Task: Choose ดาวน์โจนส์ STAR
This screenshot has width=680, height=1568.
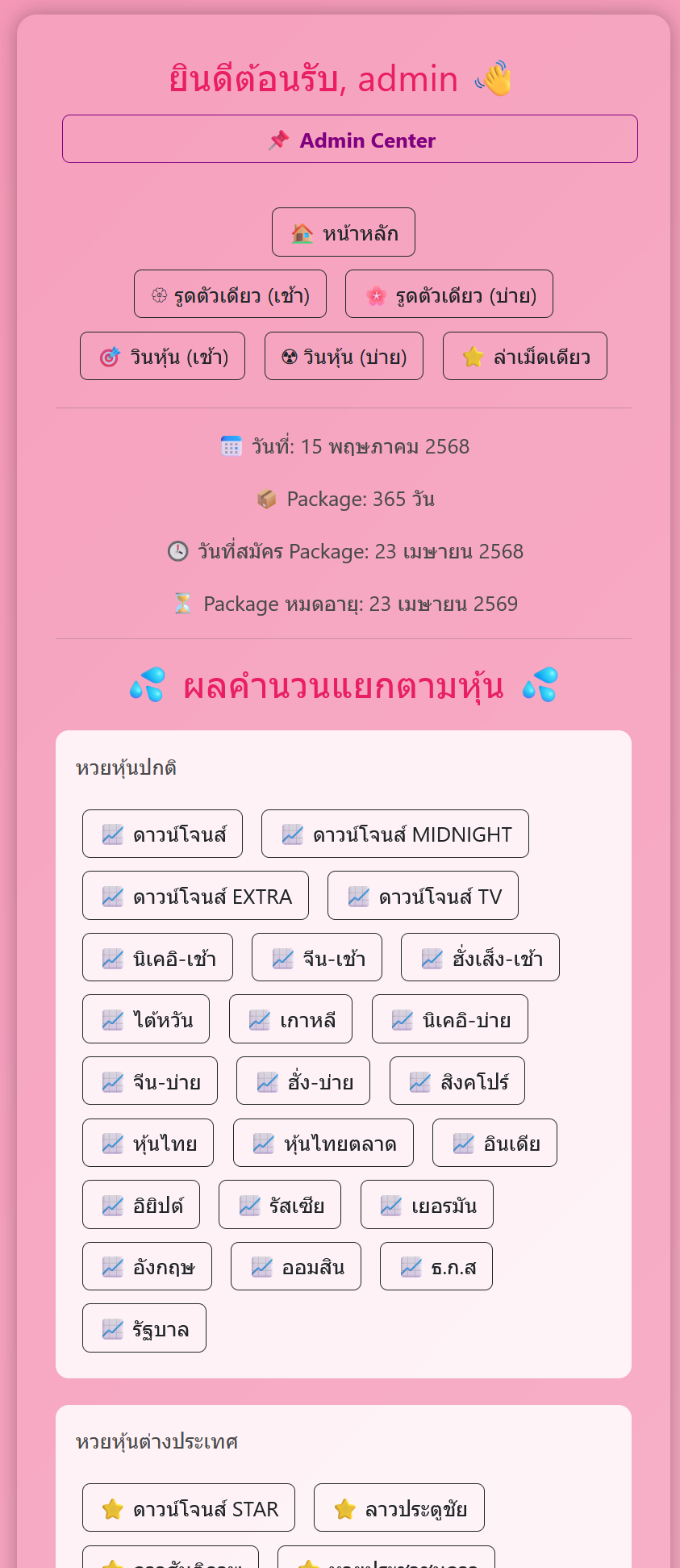Action: [189, 1508]
